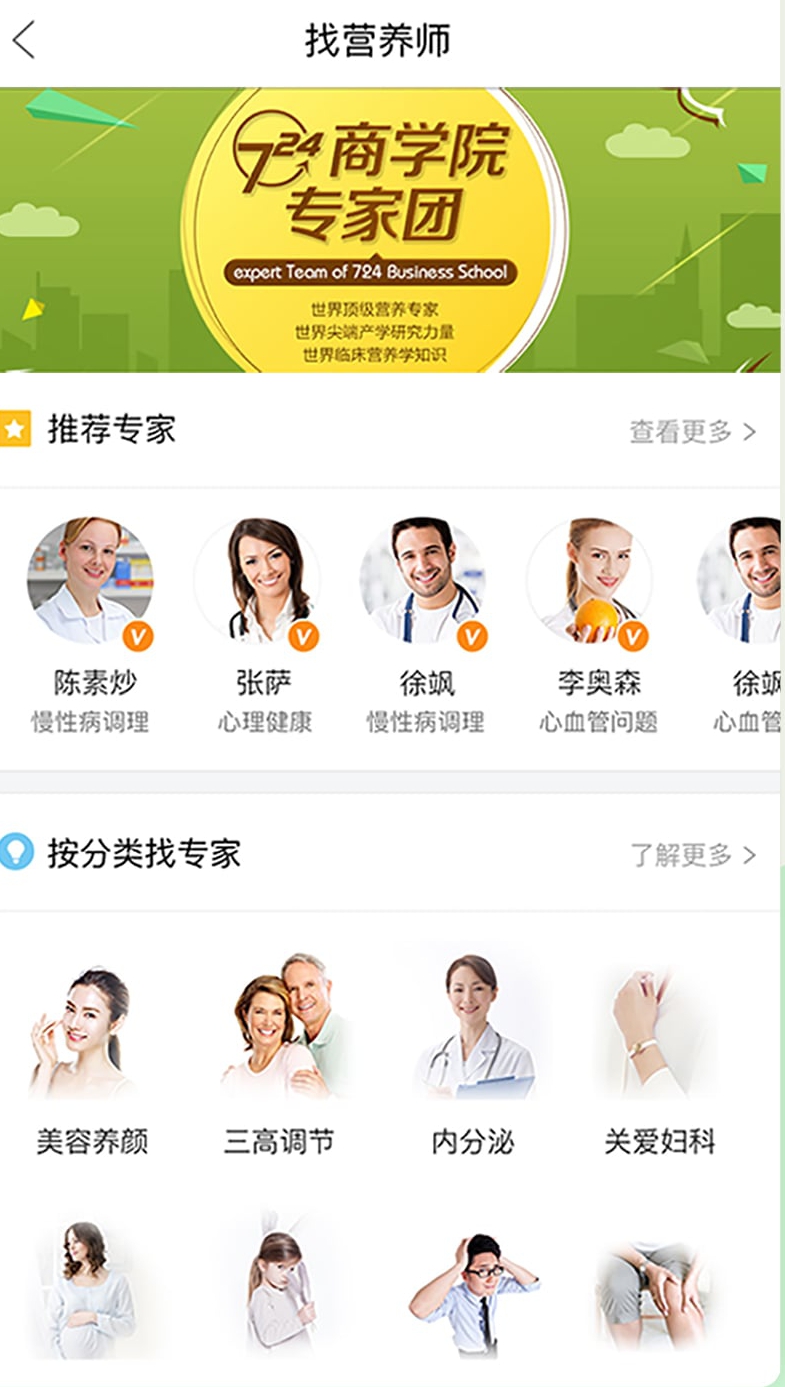Open the 724商学院专家团 banner
The height and width of the screenshot is (1387, 785).
(390, 230)
